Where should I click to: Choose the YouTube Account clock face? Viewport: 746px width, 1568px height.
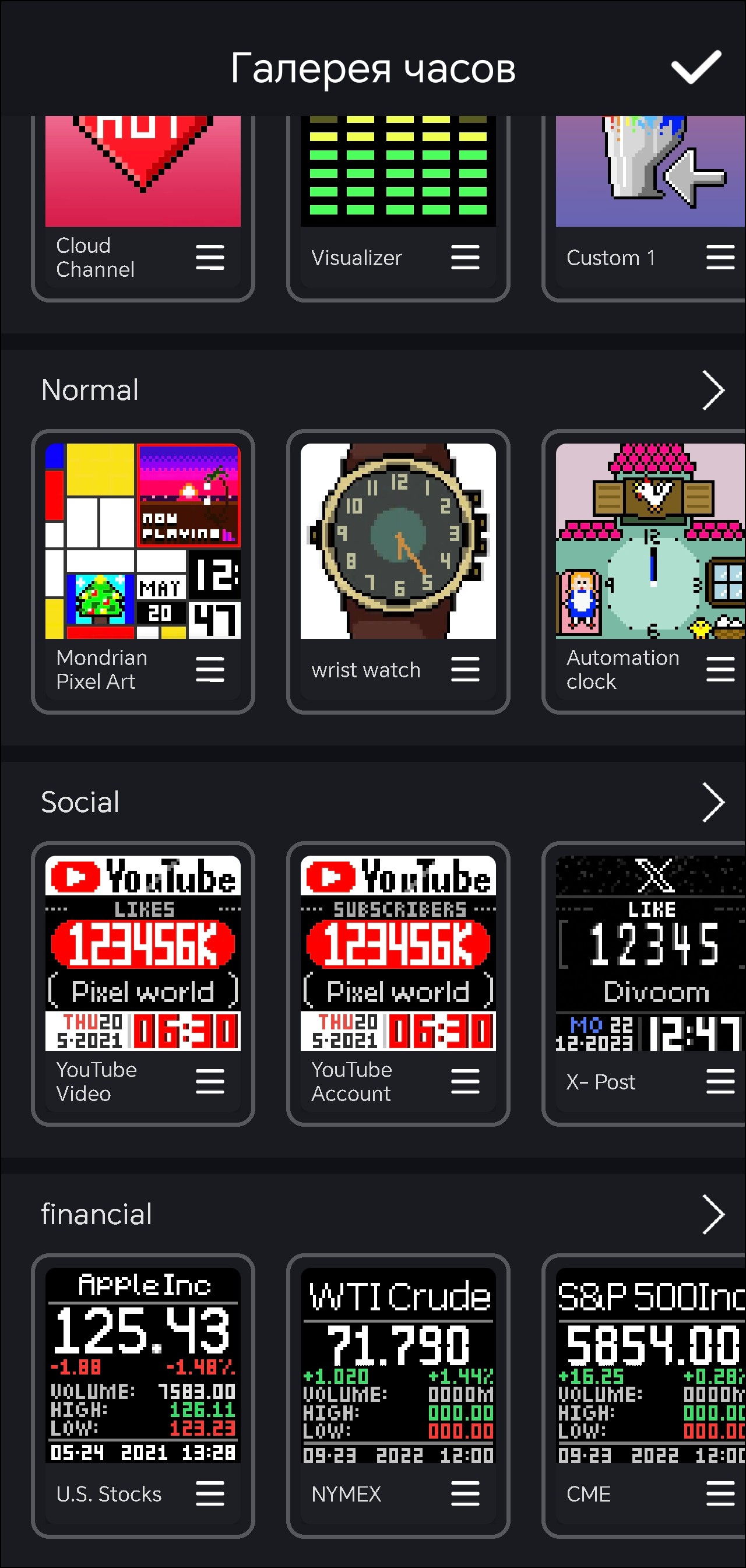click(398, 953)
